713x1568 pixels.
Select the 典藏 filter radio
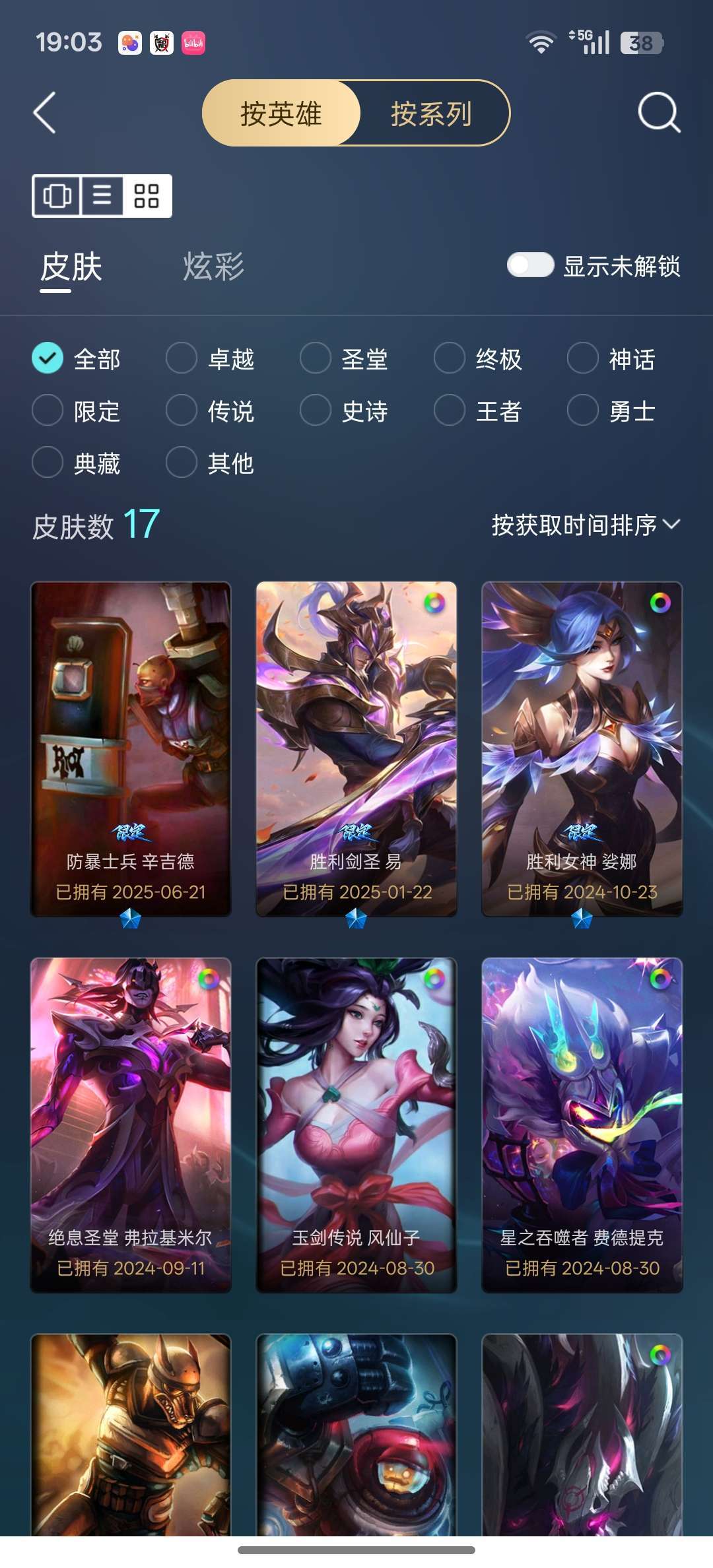(47, 463)
